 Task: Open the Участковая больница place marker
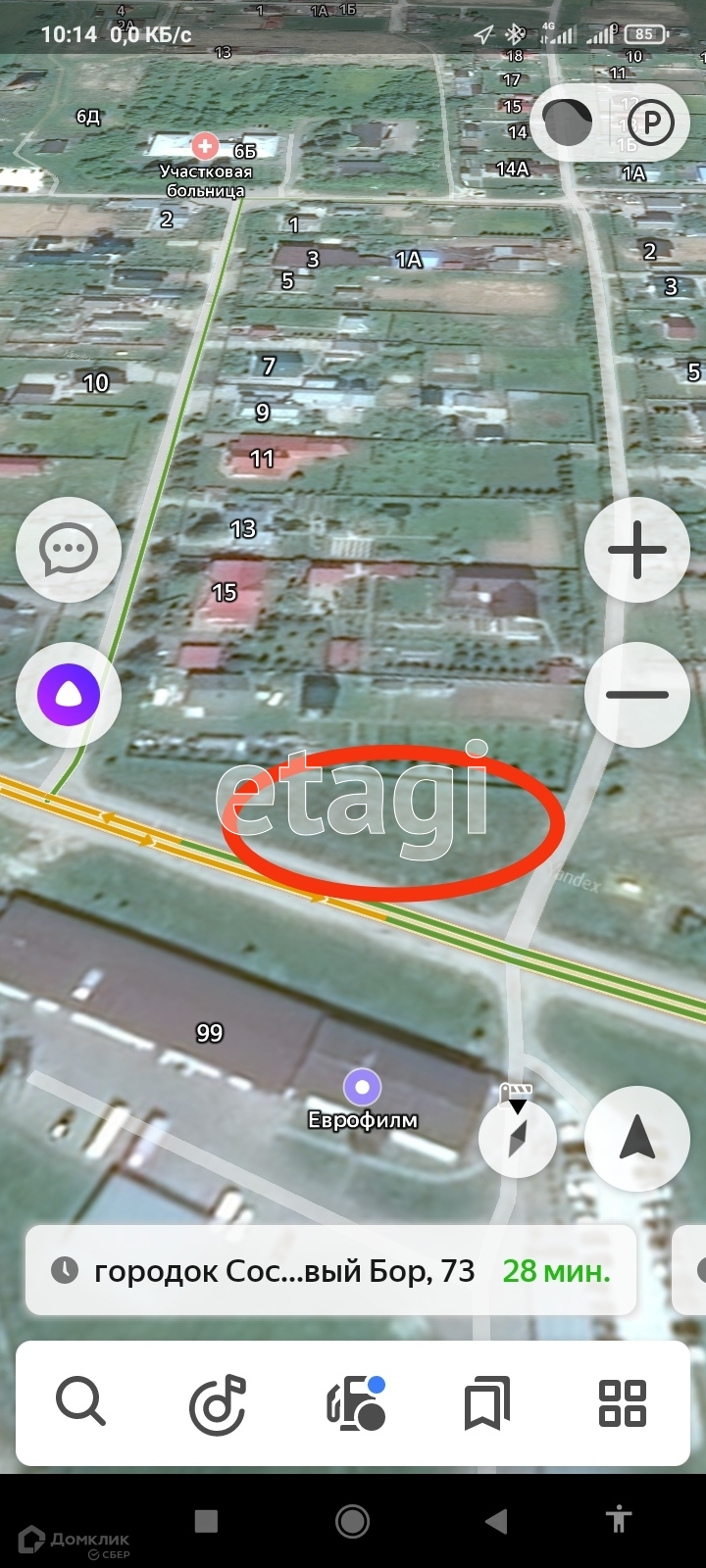click(x=205, y=148)
